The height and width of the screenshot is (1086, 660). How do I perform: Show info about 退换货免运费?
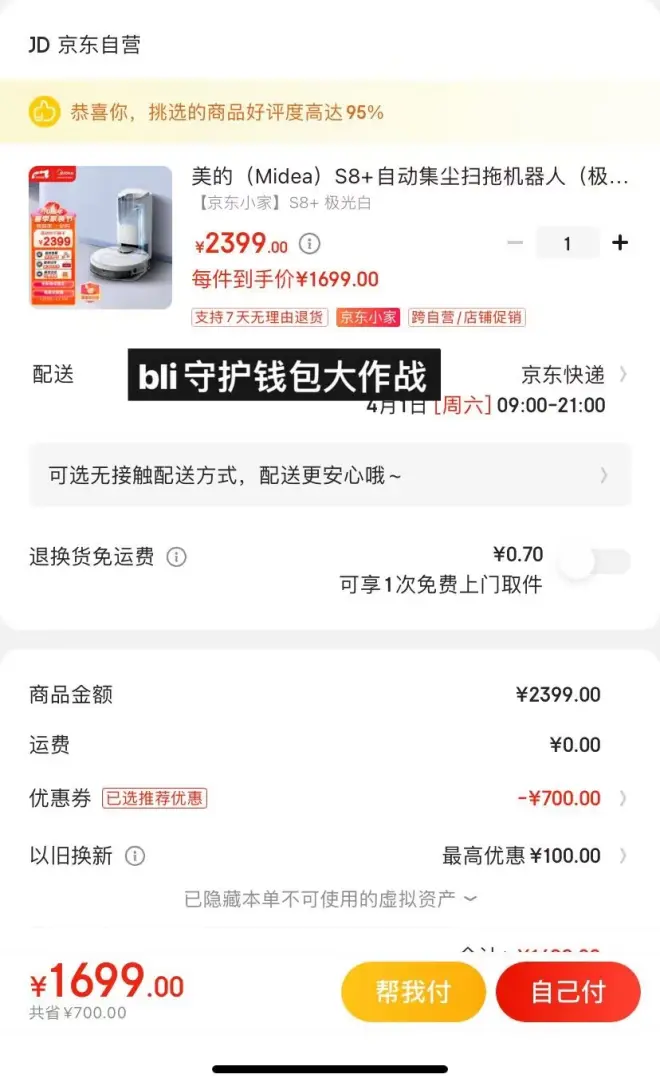tap(176, 557)
